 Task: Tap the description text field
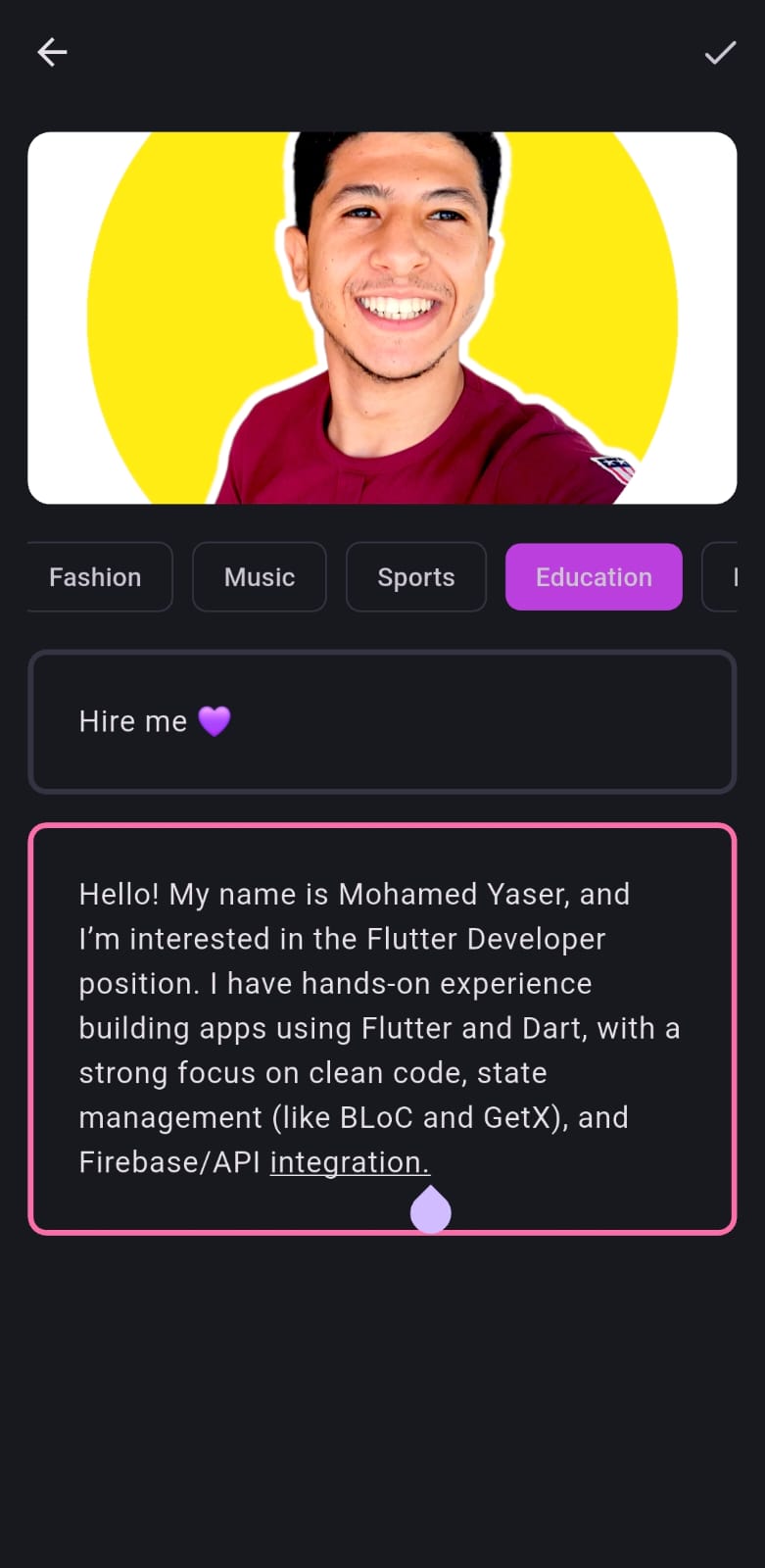(x=382, y=1029)
